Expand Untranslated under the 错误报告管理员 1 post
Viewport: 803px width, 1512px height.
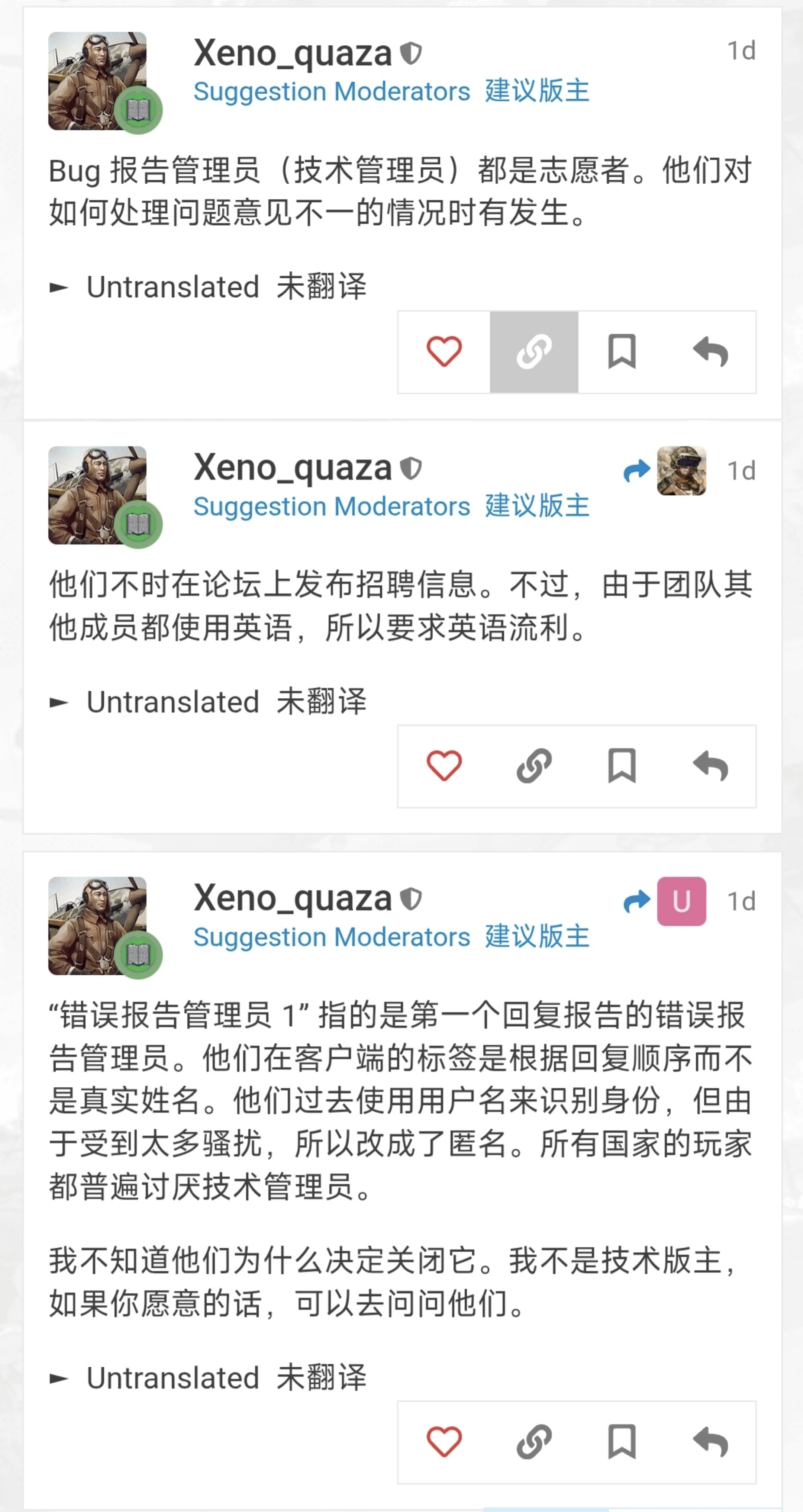(209, 1378)
